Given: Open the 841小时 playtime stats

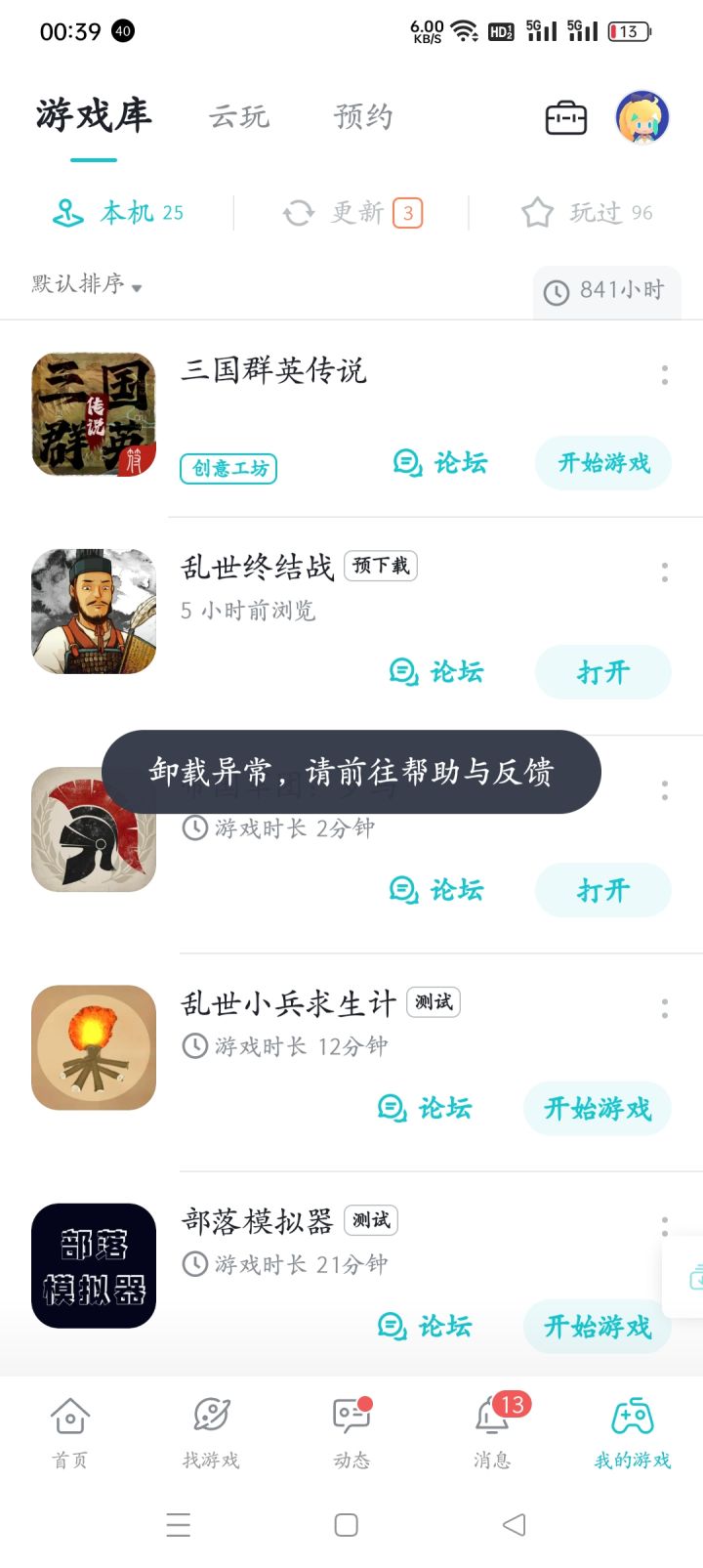Looking at the screenshot, I should pos(606,290).
